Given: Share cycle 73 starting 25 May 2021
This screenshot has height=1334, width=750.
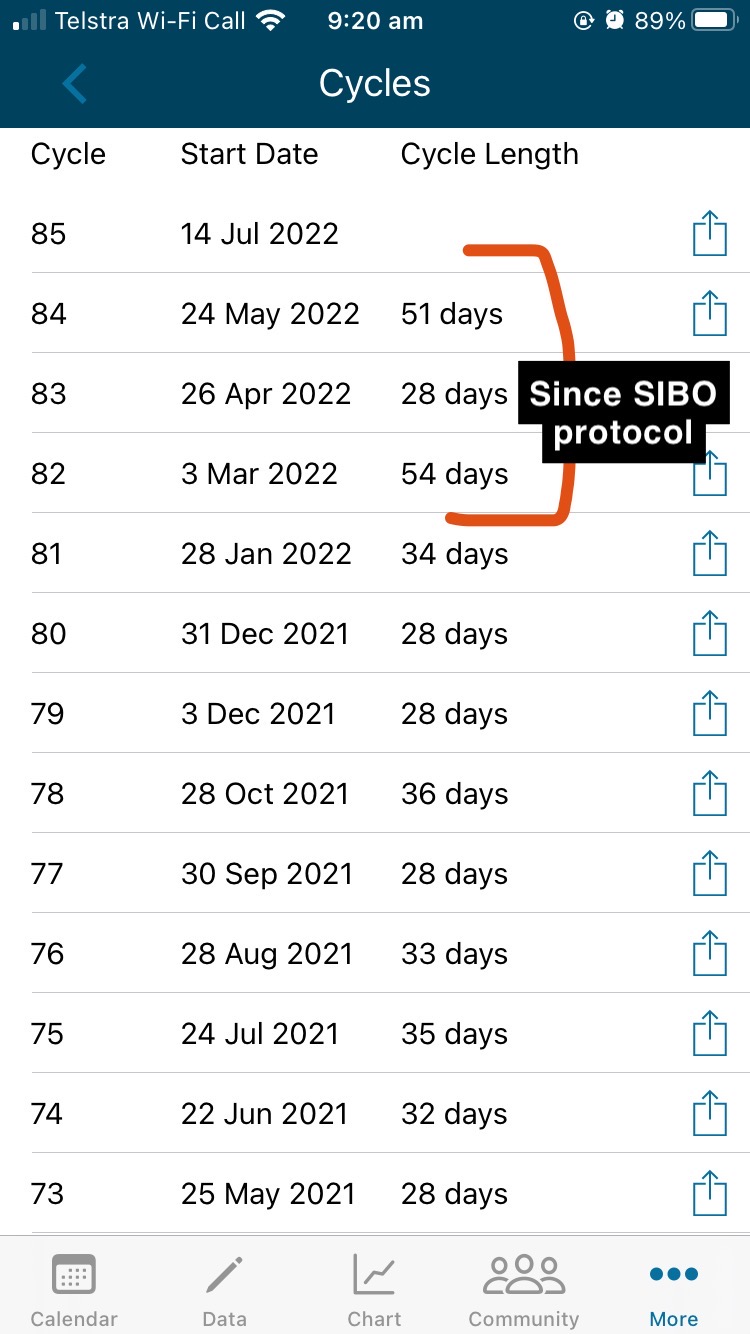Looking at the screenshot, I should point(709,1194).
